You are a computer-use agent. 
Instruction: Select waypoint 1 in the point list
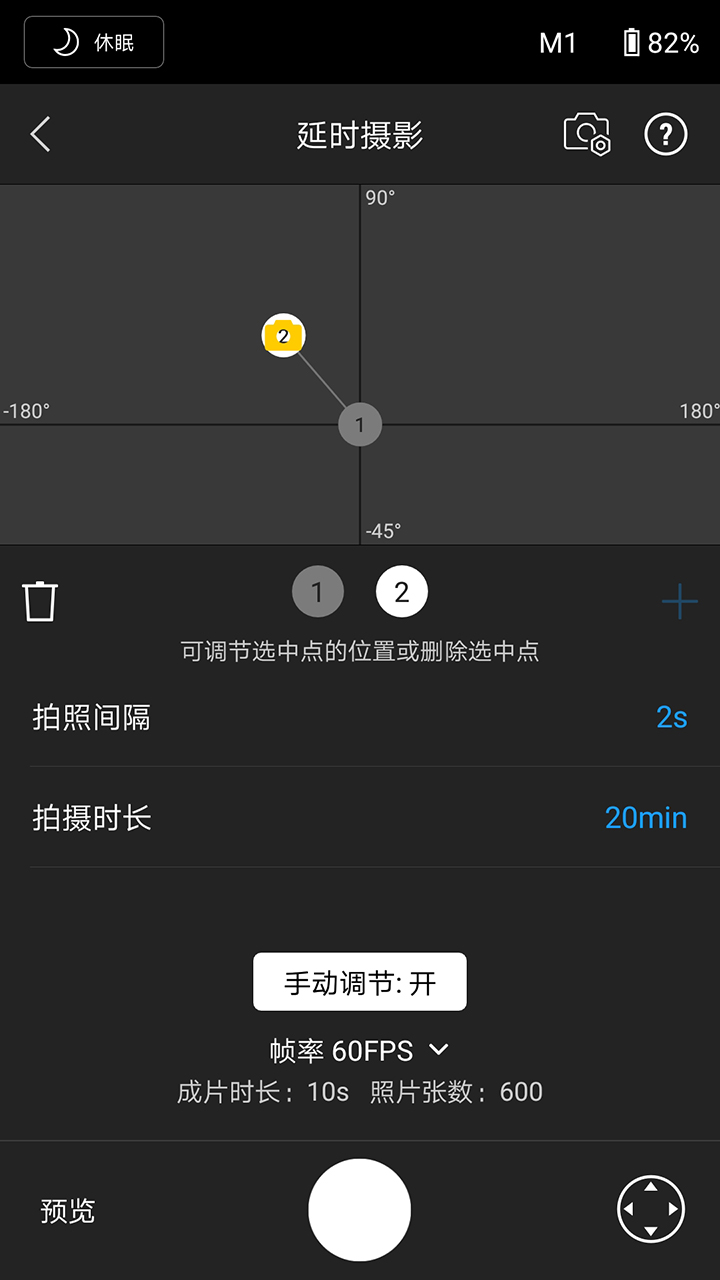(x=318, y=591)
